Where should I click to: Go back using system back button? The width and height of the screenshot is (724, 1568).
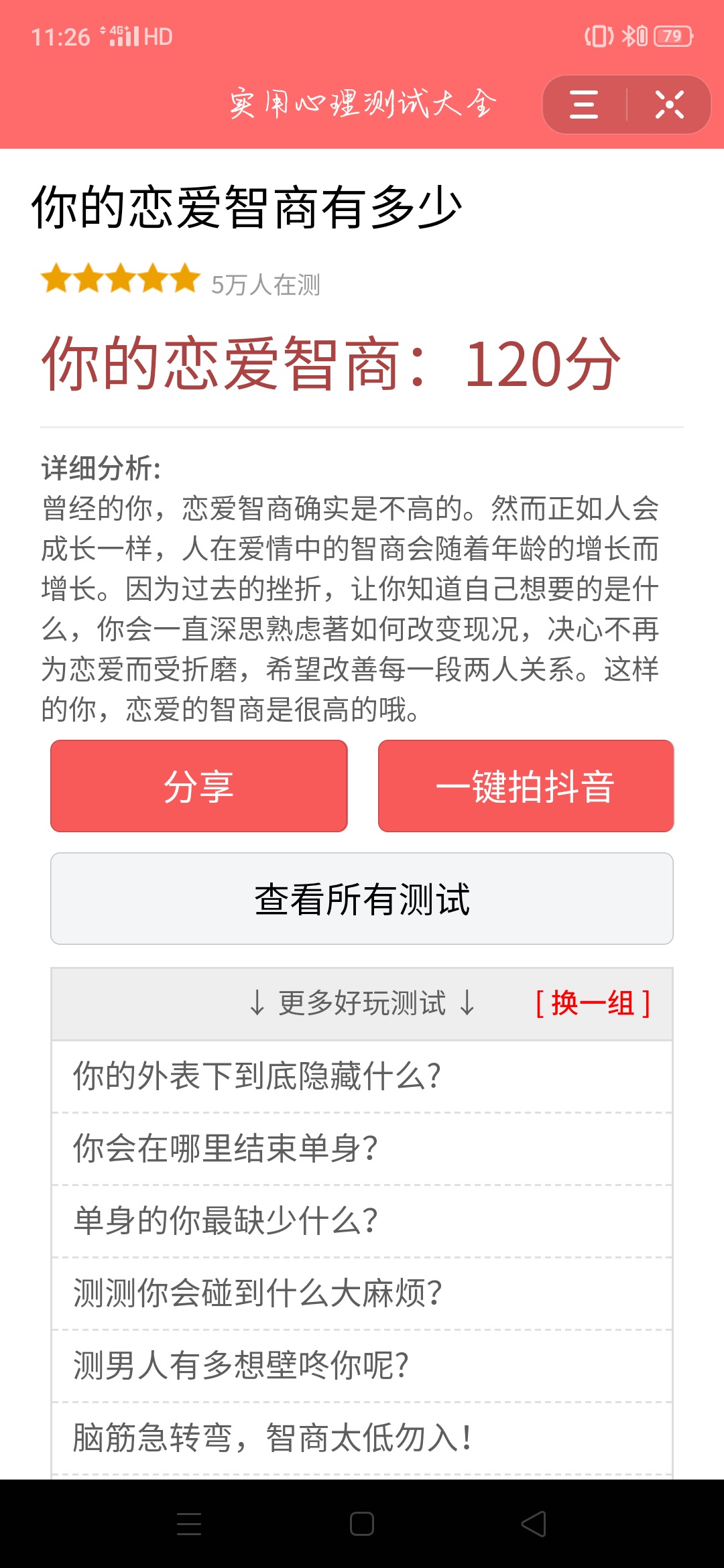[534, 1524]
